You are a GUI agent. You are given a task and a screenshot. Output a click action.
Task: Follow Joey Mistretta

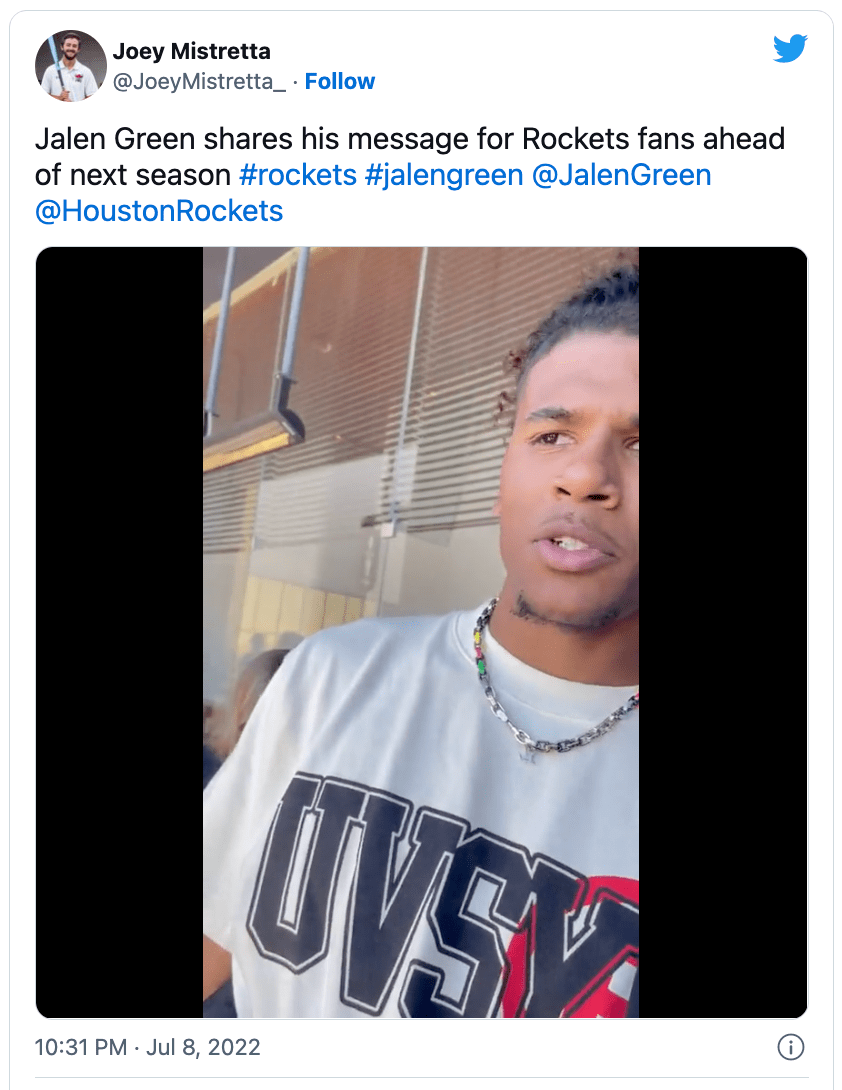[340, 82]
